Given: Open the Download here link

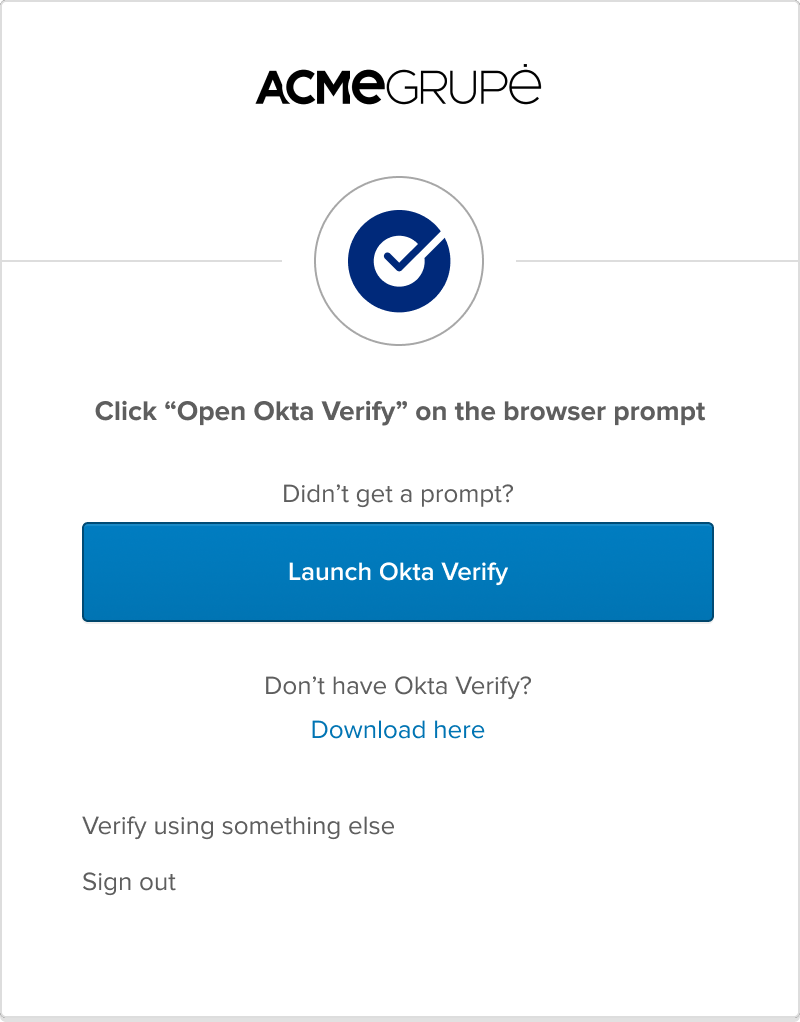Looking at the screenshot, I should coord(398,730).
